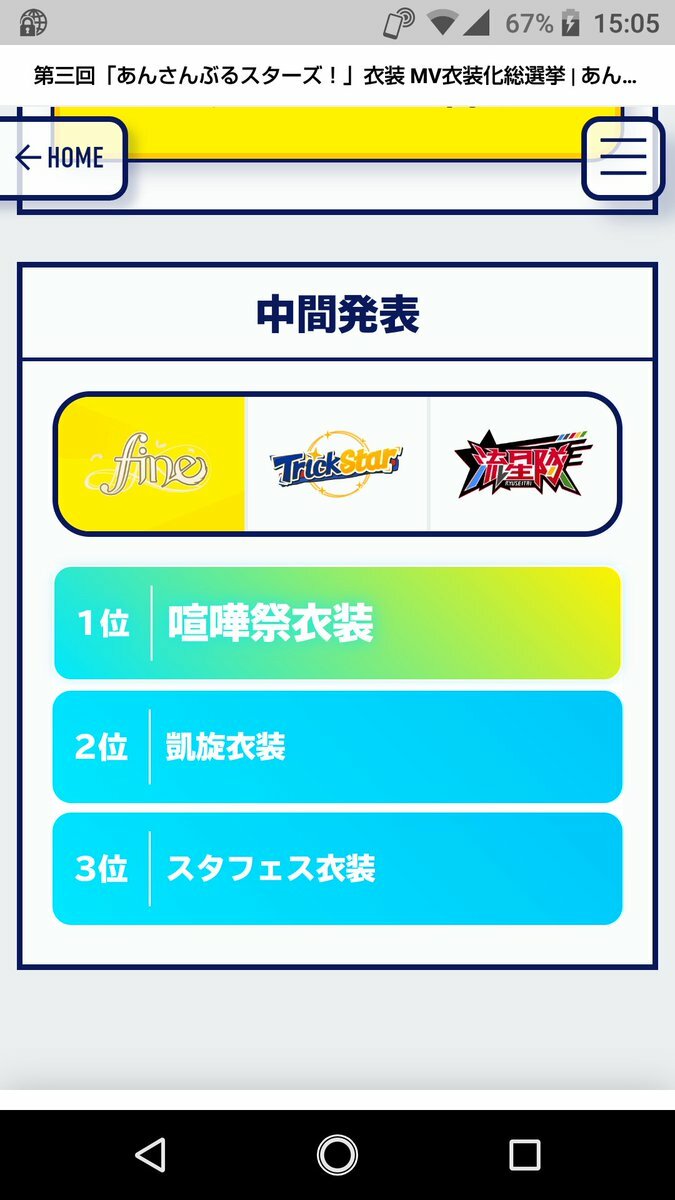Open the hamburger menu
The image size is (675, 1200).
coord(623,158)
